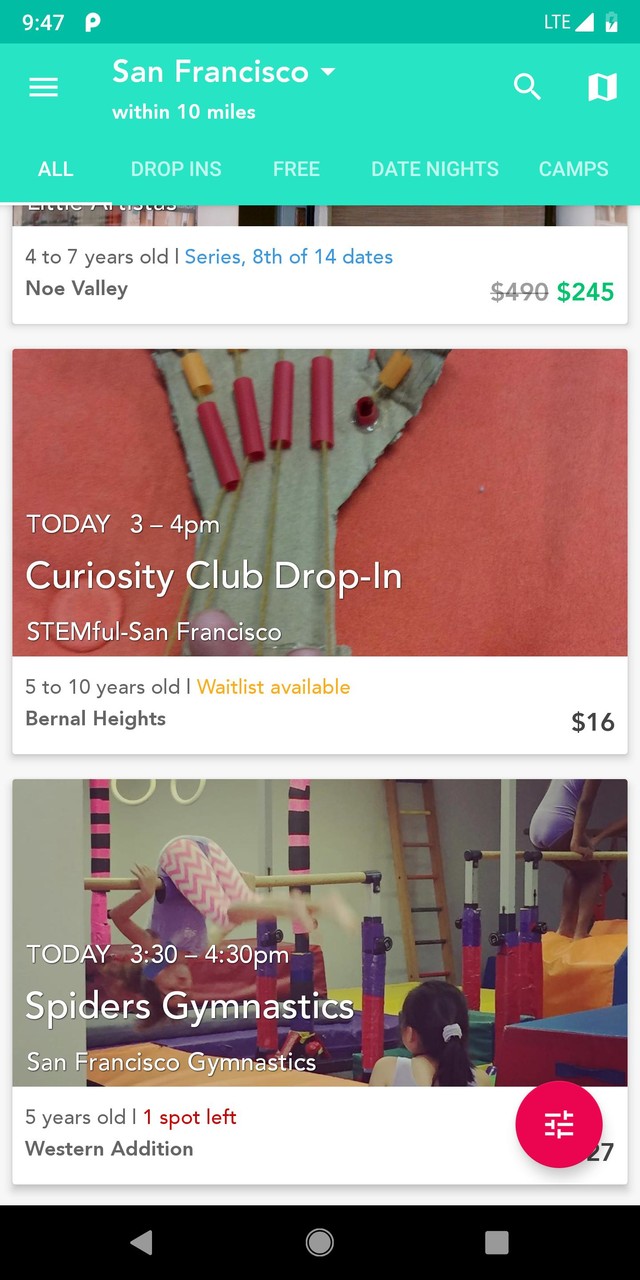The width and height of the screenshot is (640, 1280).
Task: Expand the San Francisco location dropdown
Action: click(224, 73)
